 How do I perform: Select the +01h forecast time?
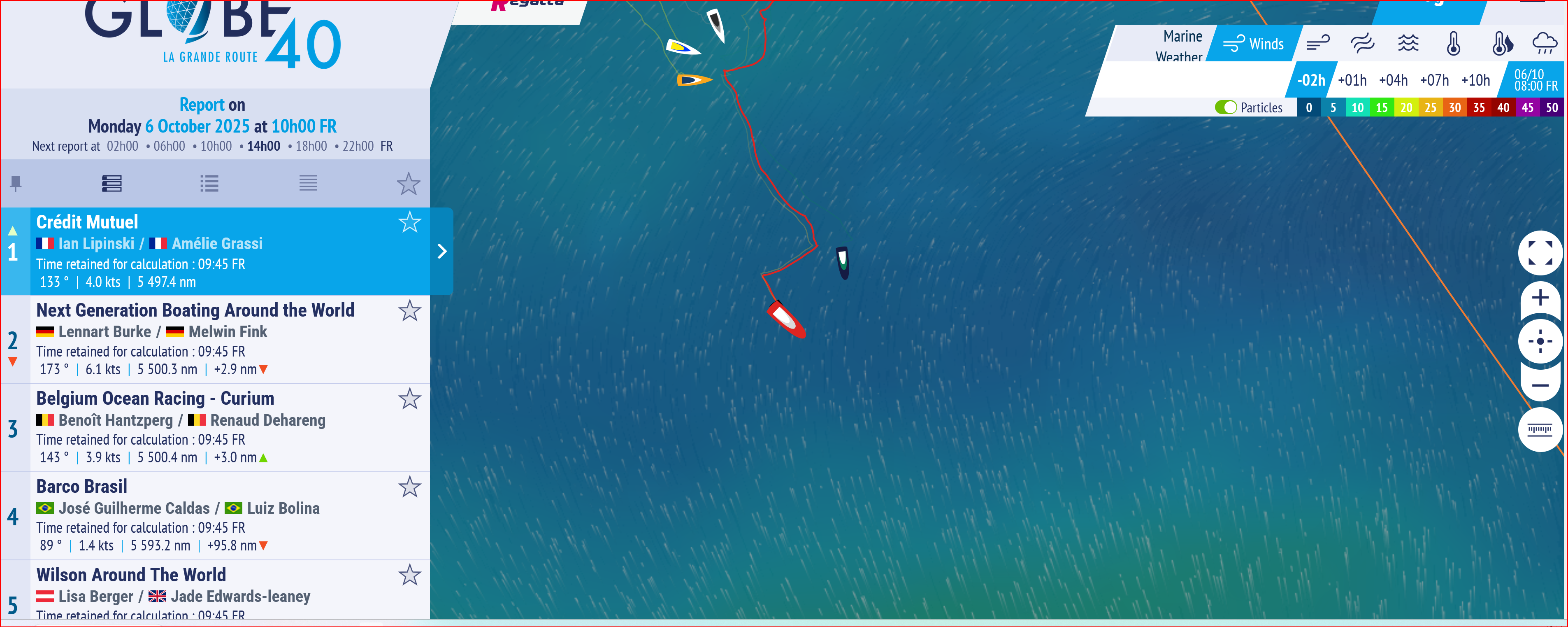coord(1352,80)
